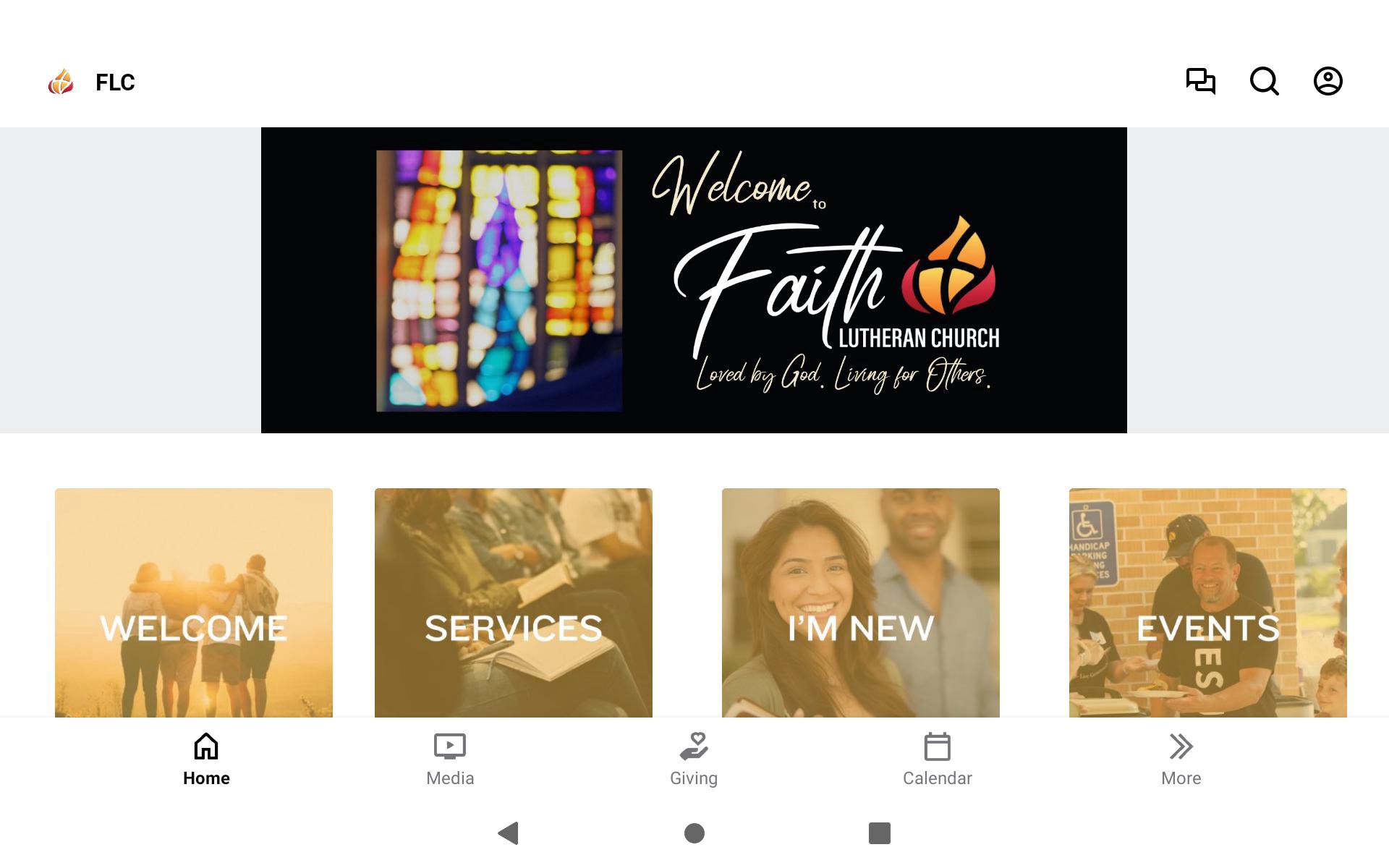1389x868 pixels.
Task: Open the WELCOME tile
Action: tap(194, 603)
